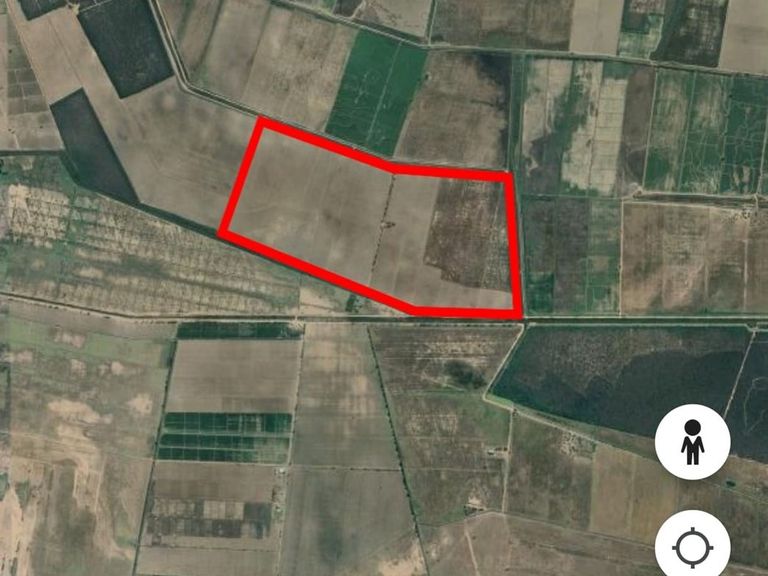Center map on my current location

(x=692, y=547)
